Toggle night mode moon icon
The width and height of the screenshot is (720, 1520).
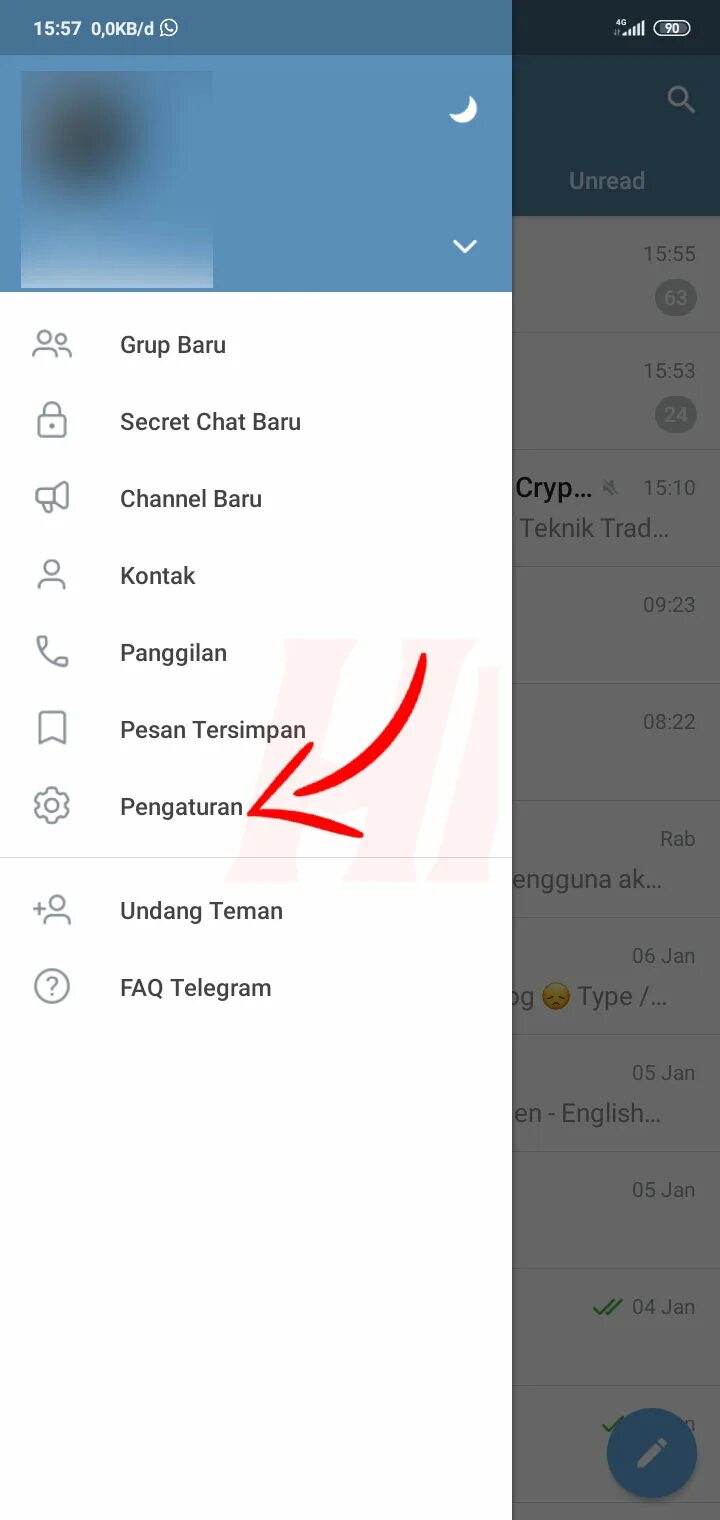463,110
